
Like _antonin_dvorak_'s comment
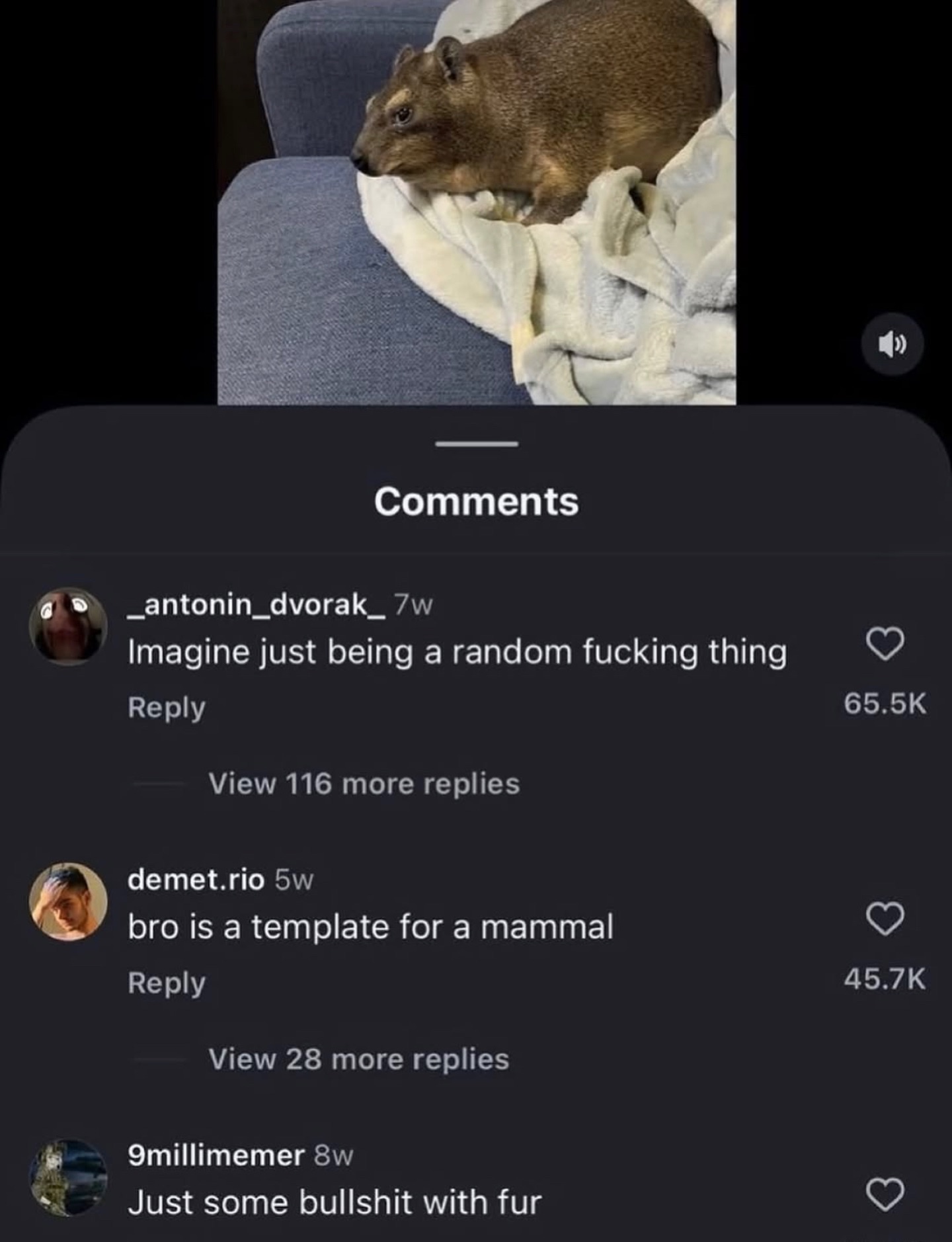(x=885, y=643)
